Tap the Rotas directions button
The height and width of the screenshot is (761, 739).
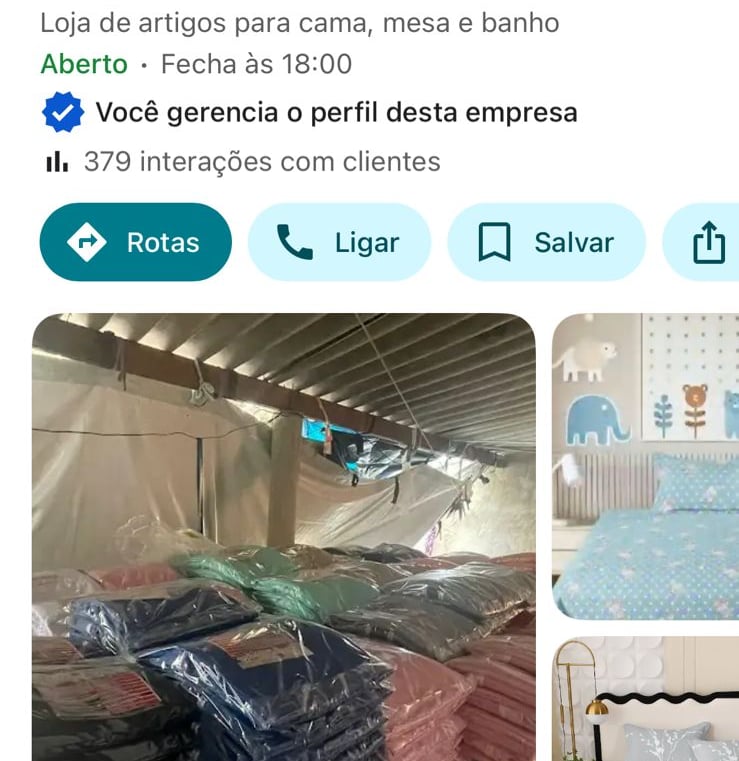click(135, 242)
